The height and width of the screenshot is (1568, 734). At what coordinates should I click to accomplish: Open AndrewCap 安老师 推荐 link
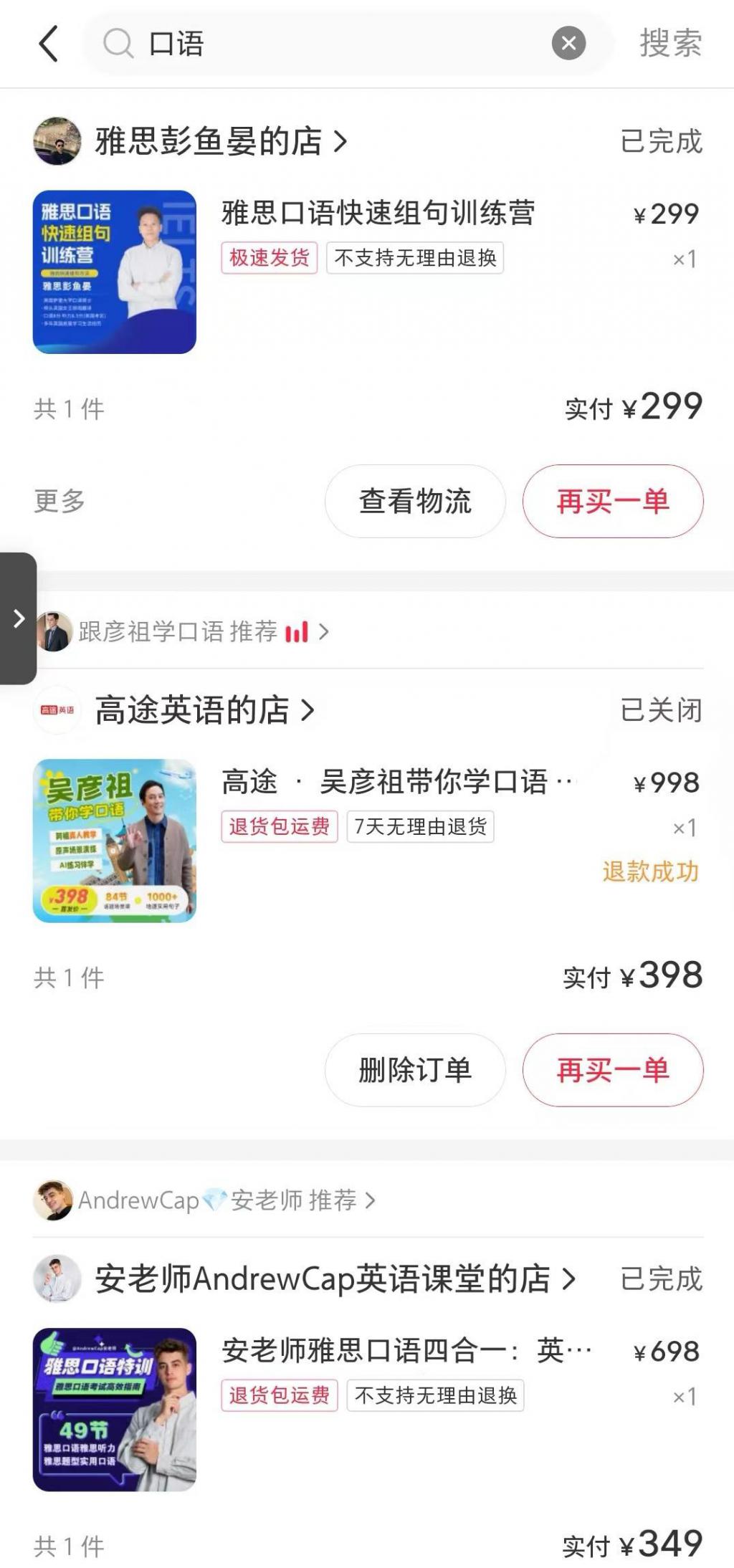pos(222,1200)
